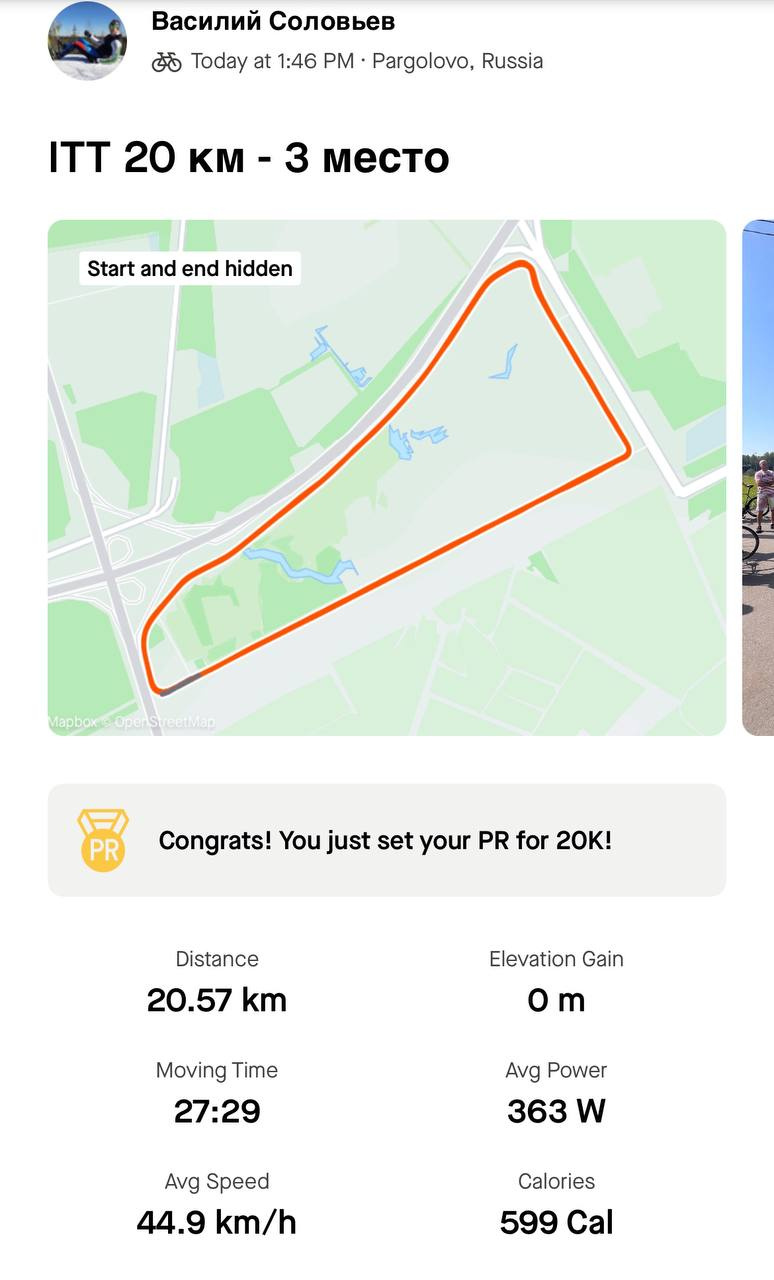Screen dimensions: 774x1280
Task: Open Василий Соловьев's profile picture
Action: (x=87, y=41)
